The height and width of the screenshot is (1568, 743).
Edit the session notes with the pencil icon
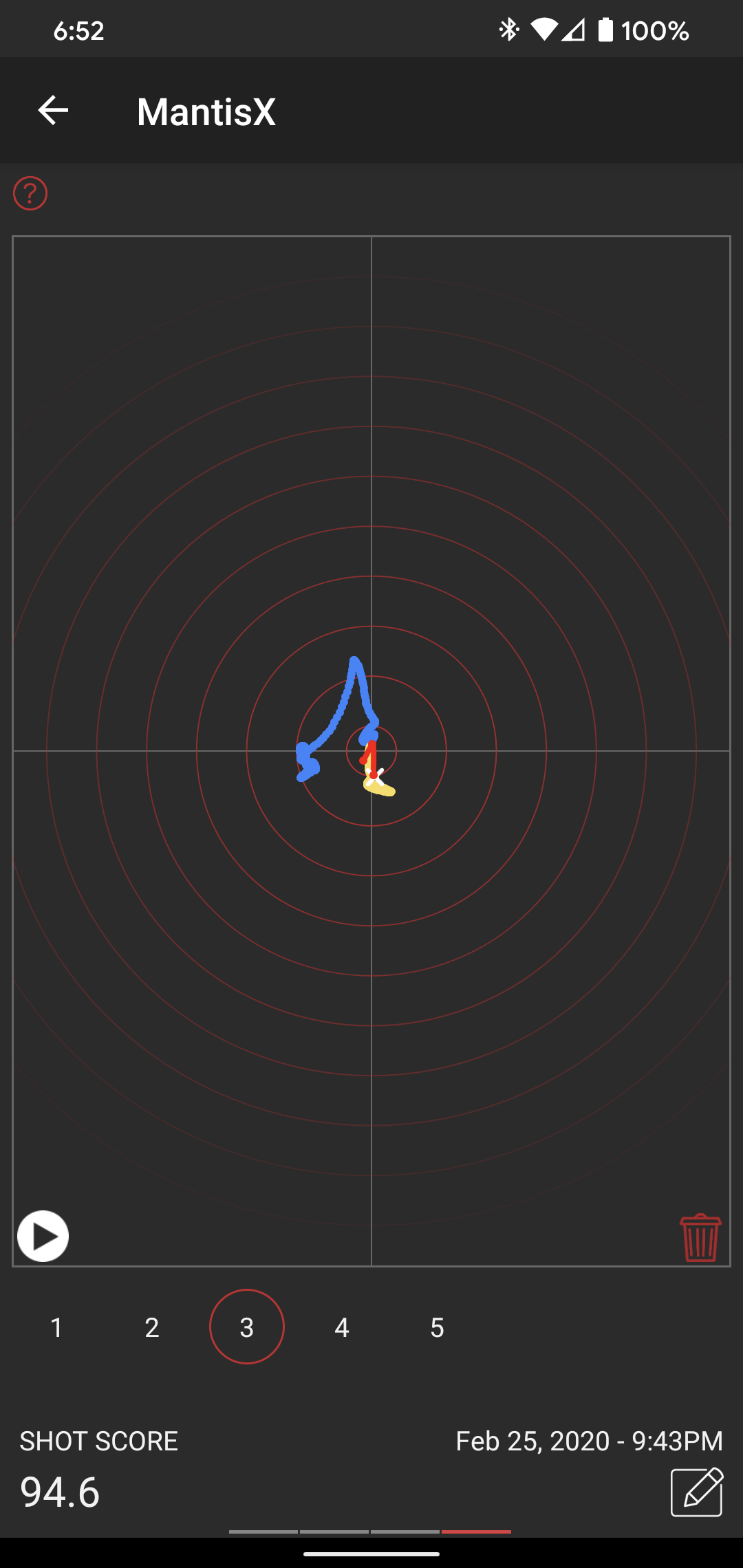pyautogui.click(x=696, y=1492)
